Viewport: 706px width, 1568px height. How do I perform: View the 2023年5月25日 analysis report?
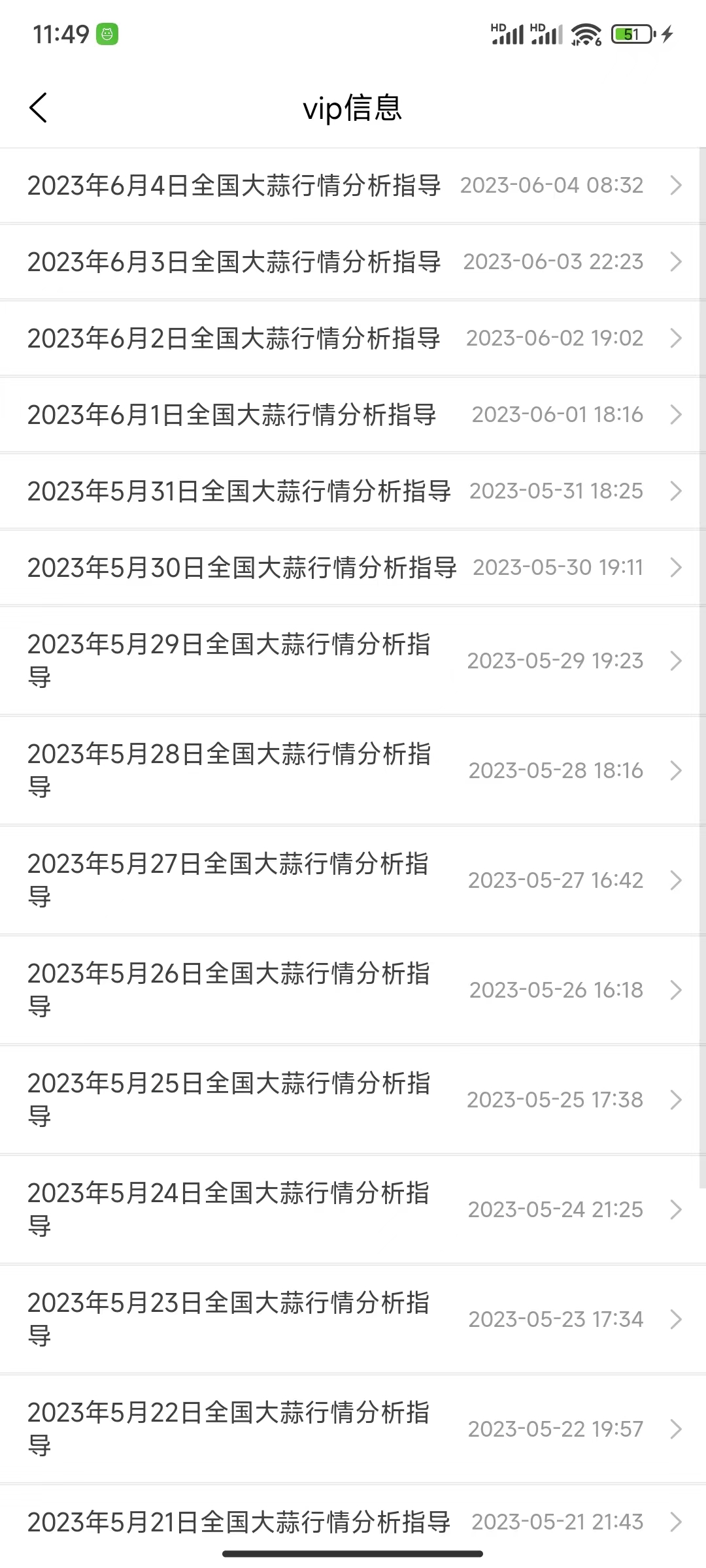353,1100
